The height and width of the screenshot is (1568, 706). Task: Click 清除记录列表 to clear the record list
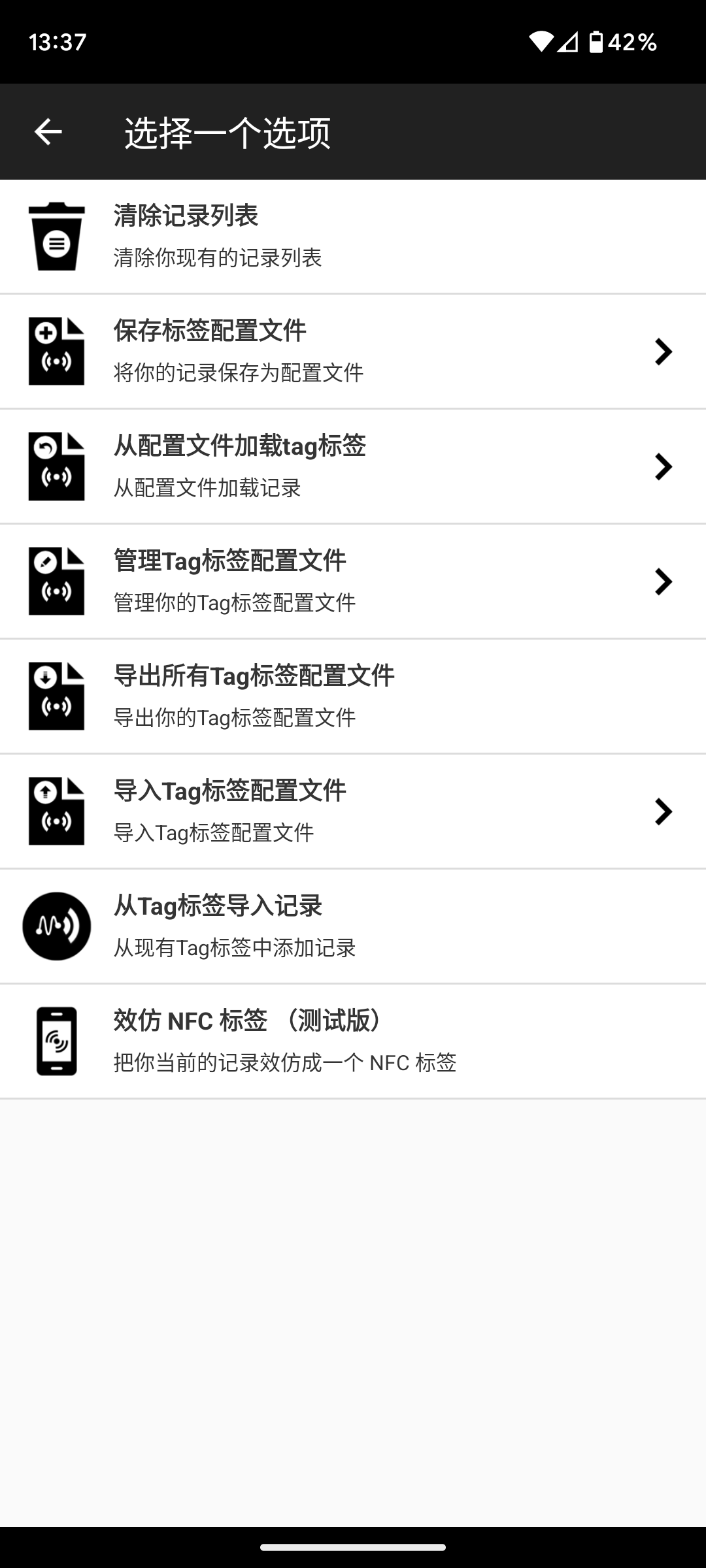pos(261,237)
